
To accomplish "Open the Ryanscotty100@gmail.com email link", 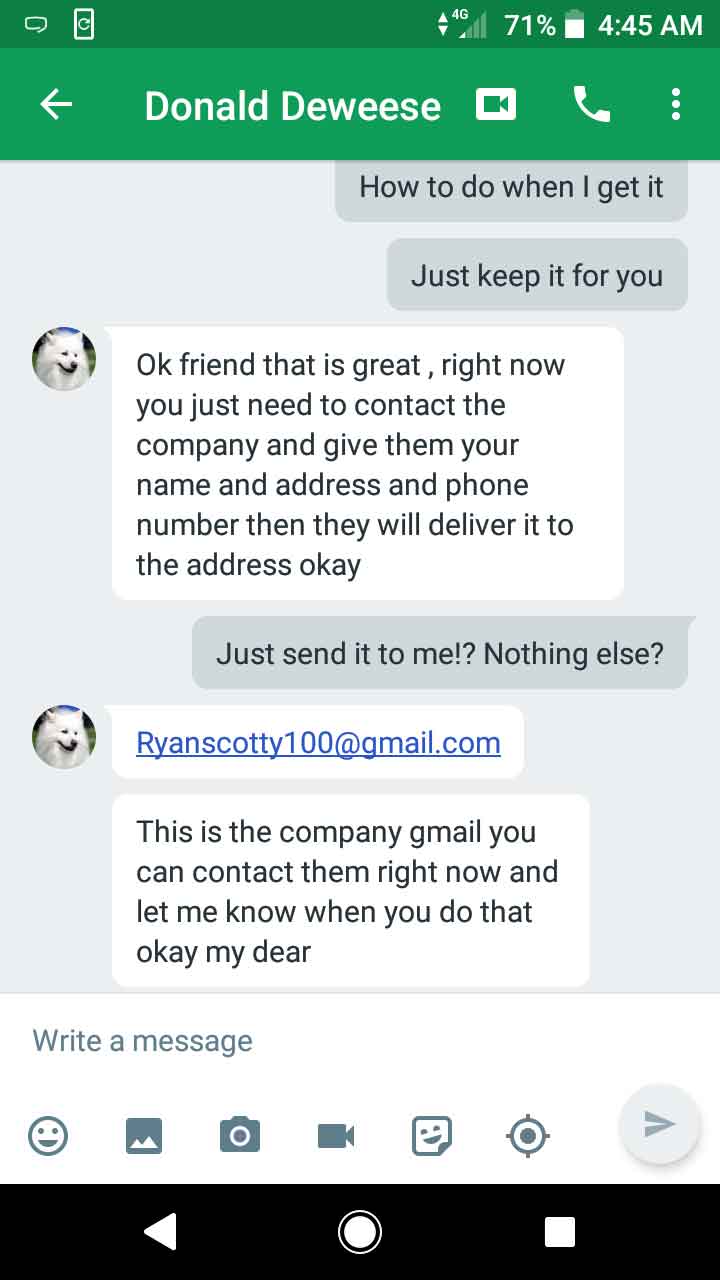I will [318, 743].
